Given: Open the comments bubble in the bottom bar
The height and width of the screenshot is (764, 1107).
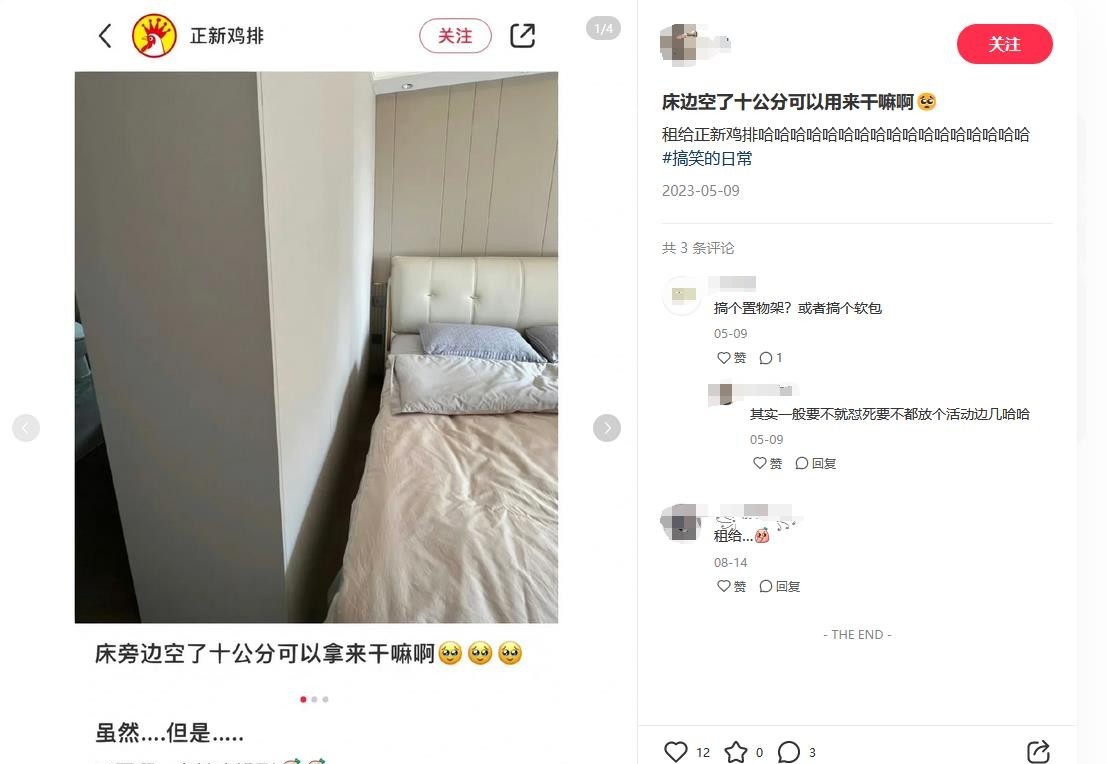Looking at the screenshot, I should click(x=789, y=752).
